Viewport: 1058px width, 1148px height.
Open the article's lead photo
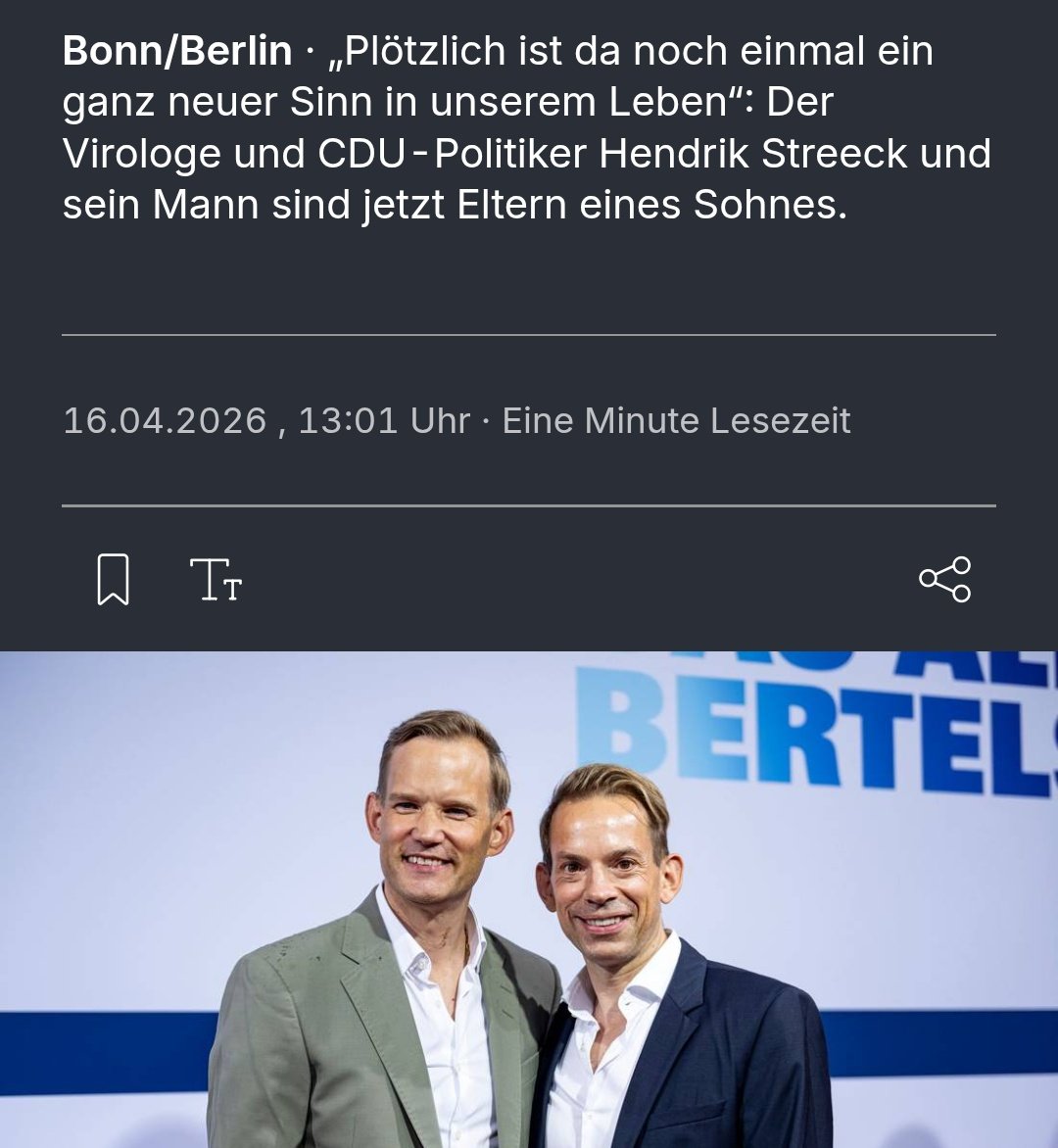529,900
